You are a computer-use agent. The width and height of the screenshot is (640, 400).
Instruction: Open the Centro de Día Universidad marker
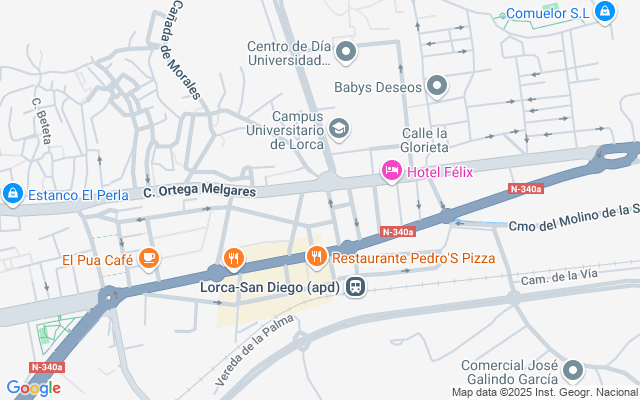click(x=346, y=51)
